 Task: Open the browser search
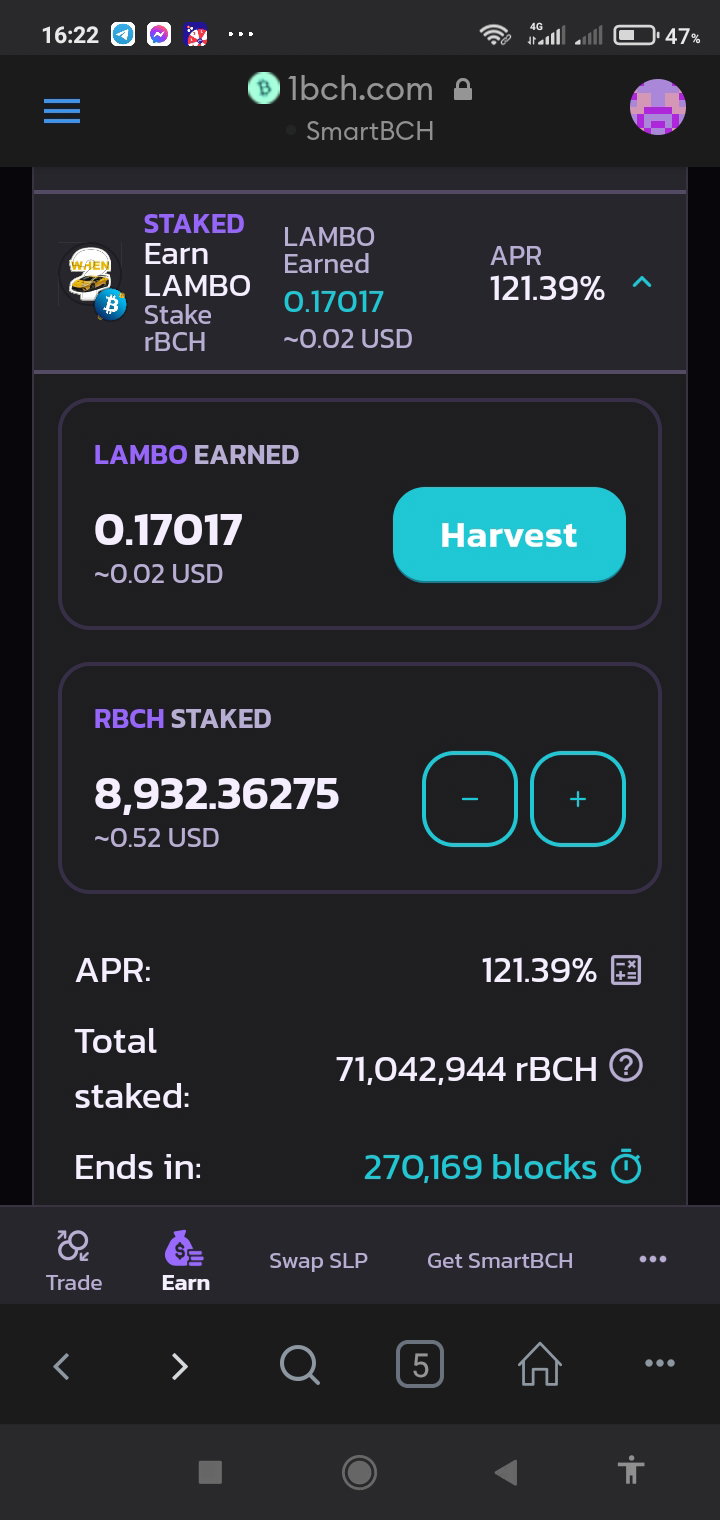299,1365
